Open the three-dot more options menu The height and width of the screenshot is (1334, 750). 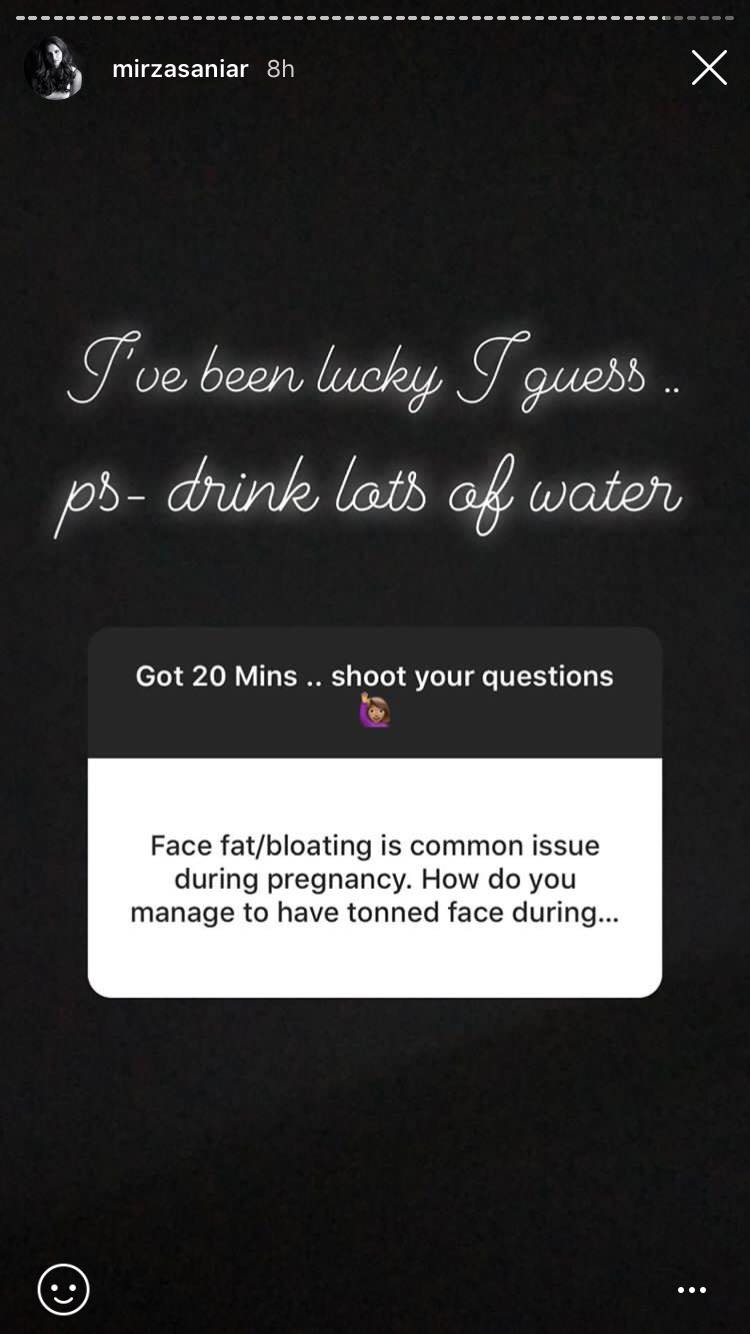[692, 1290]
